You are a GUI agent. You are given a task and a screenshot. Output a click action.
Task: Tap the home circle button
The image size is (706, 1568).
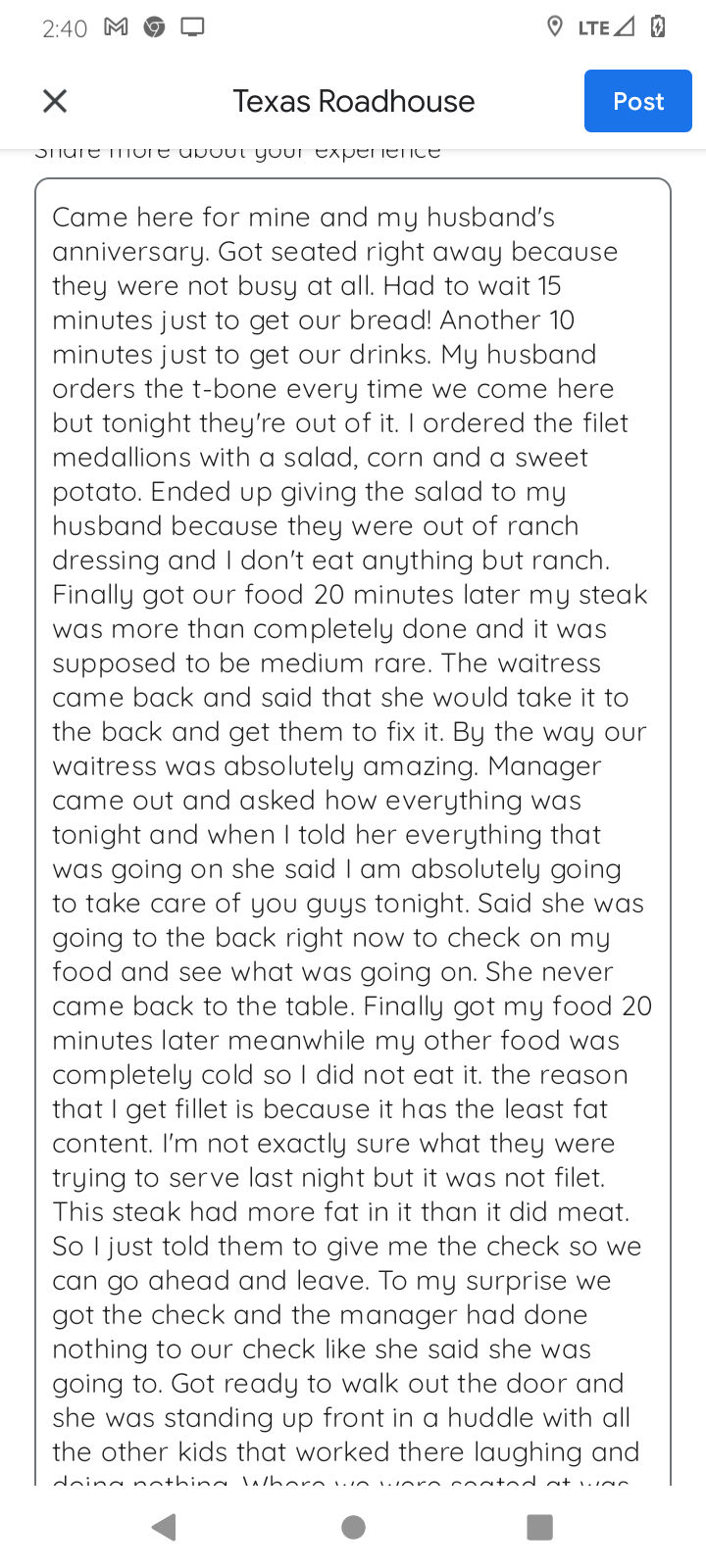(353, 1526)
